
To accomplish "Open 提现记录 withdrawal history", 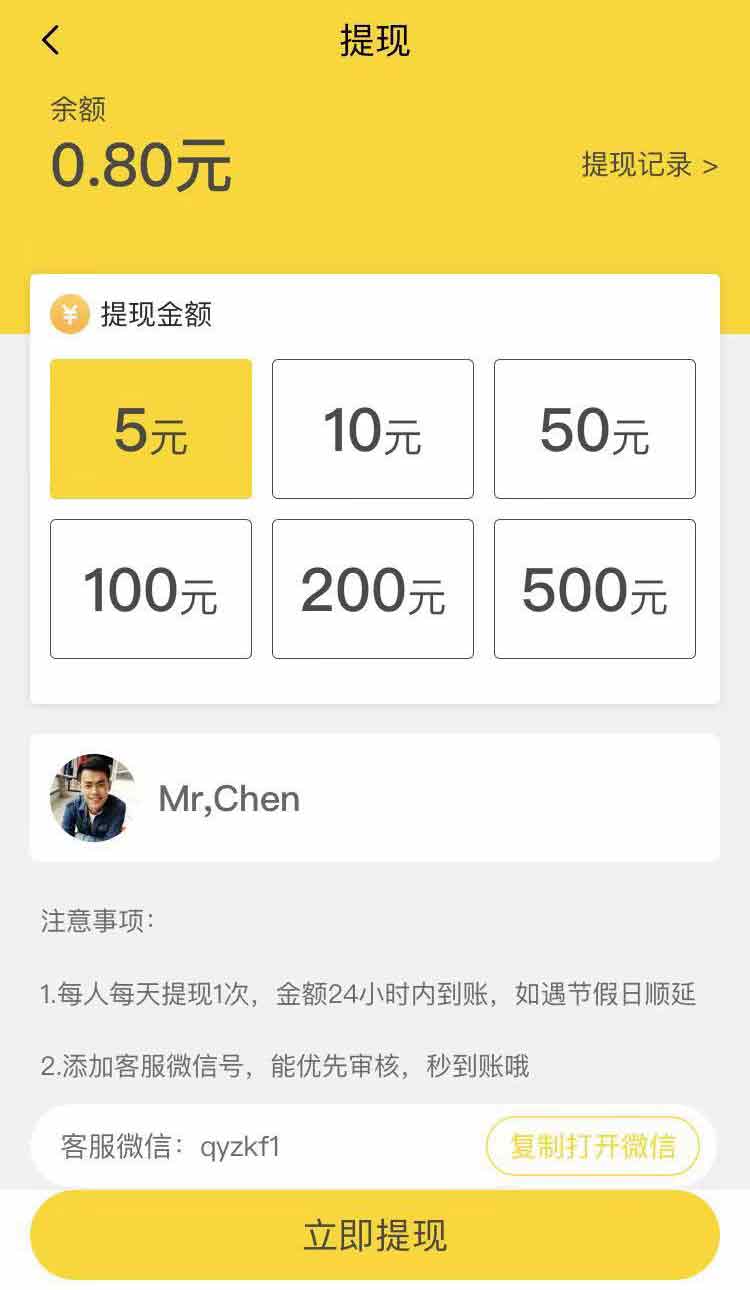I will click(649, 165).
